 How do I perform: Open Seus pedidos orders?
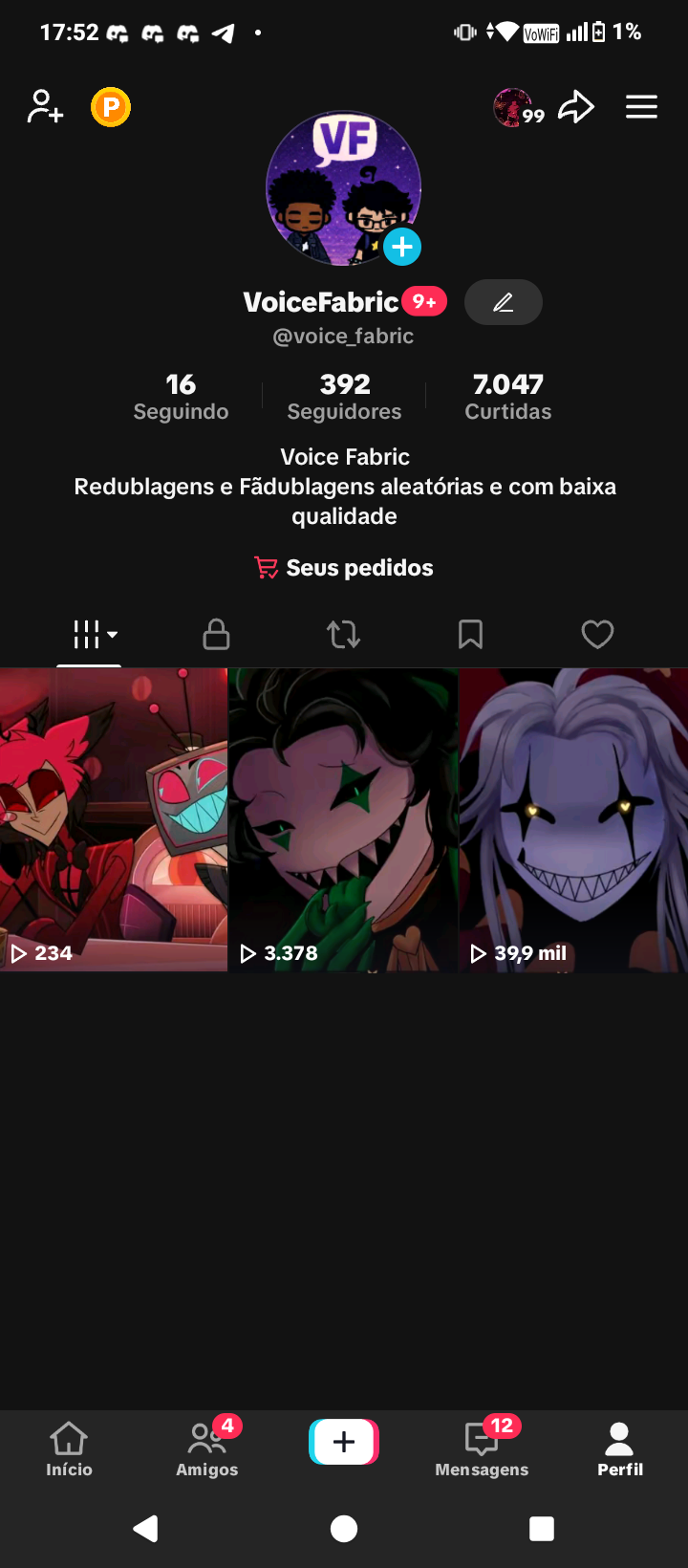pos(344,568)
